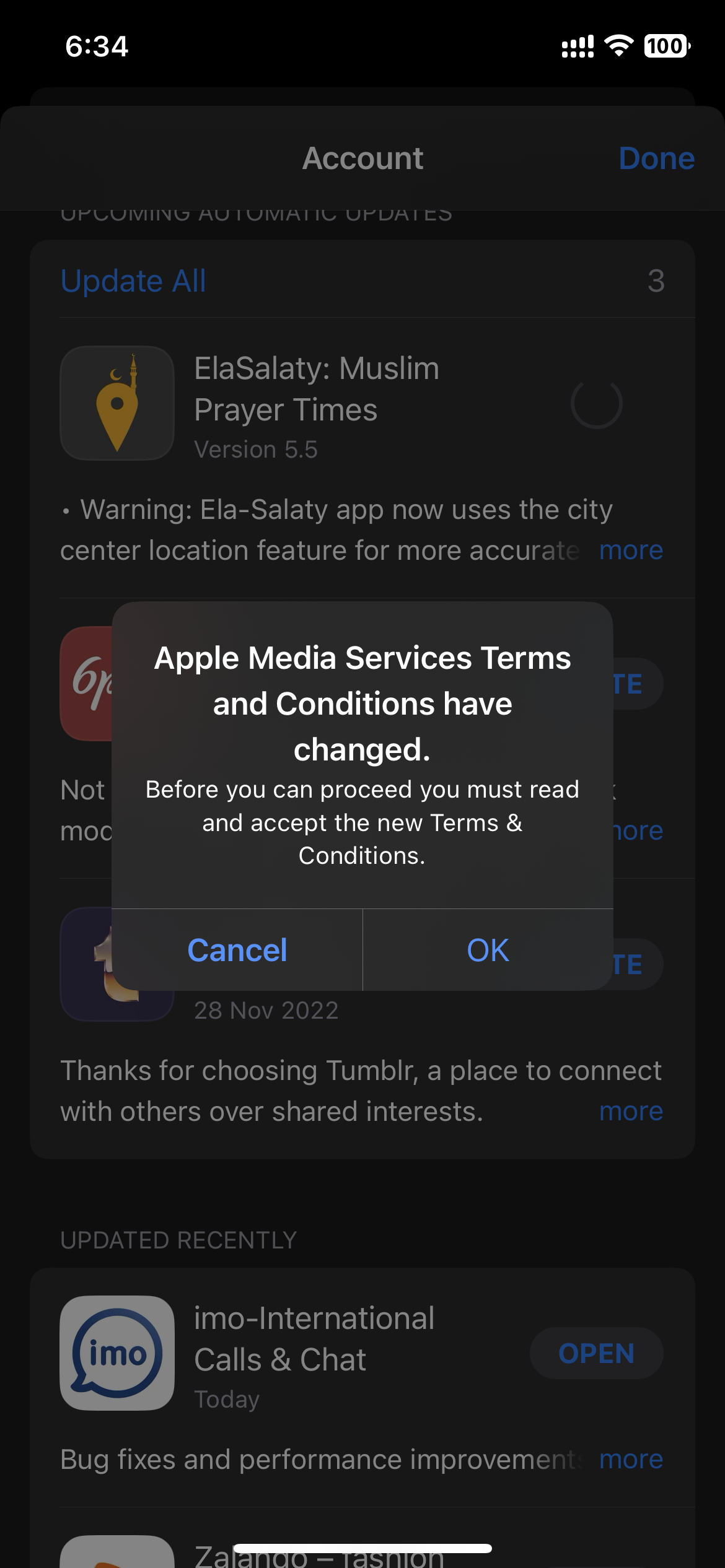The height and width of the screenshot is (1568, 725).
Task: Cancel the Terms and Conditions dialog
Action: coord(237,950)
